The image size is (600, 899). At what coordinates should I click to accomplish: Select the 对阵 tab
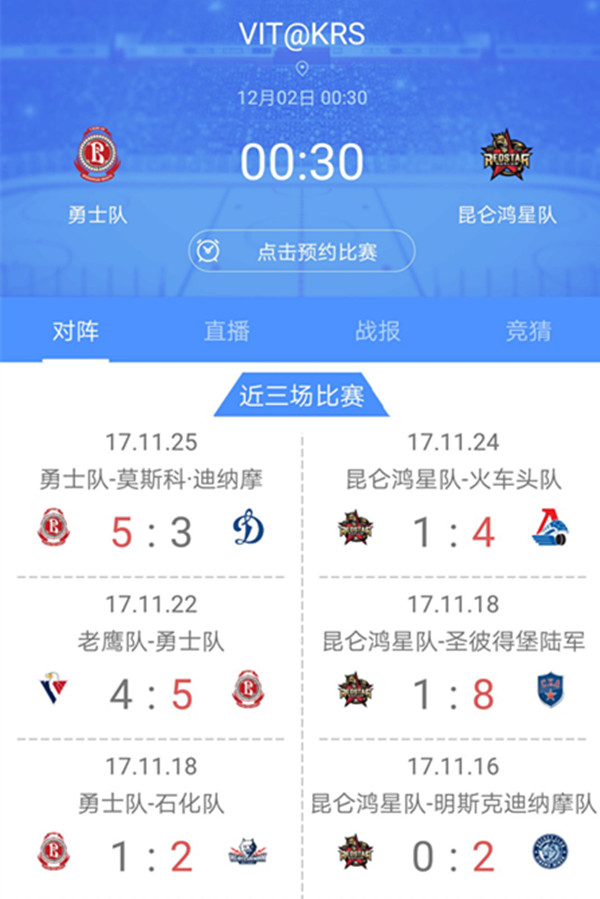[75, 332]
